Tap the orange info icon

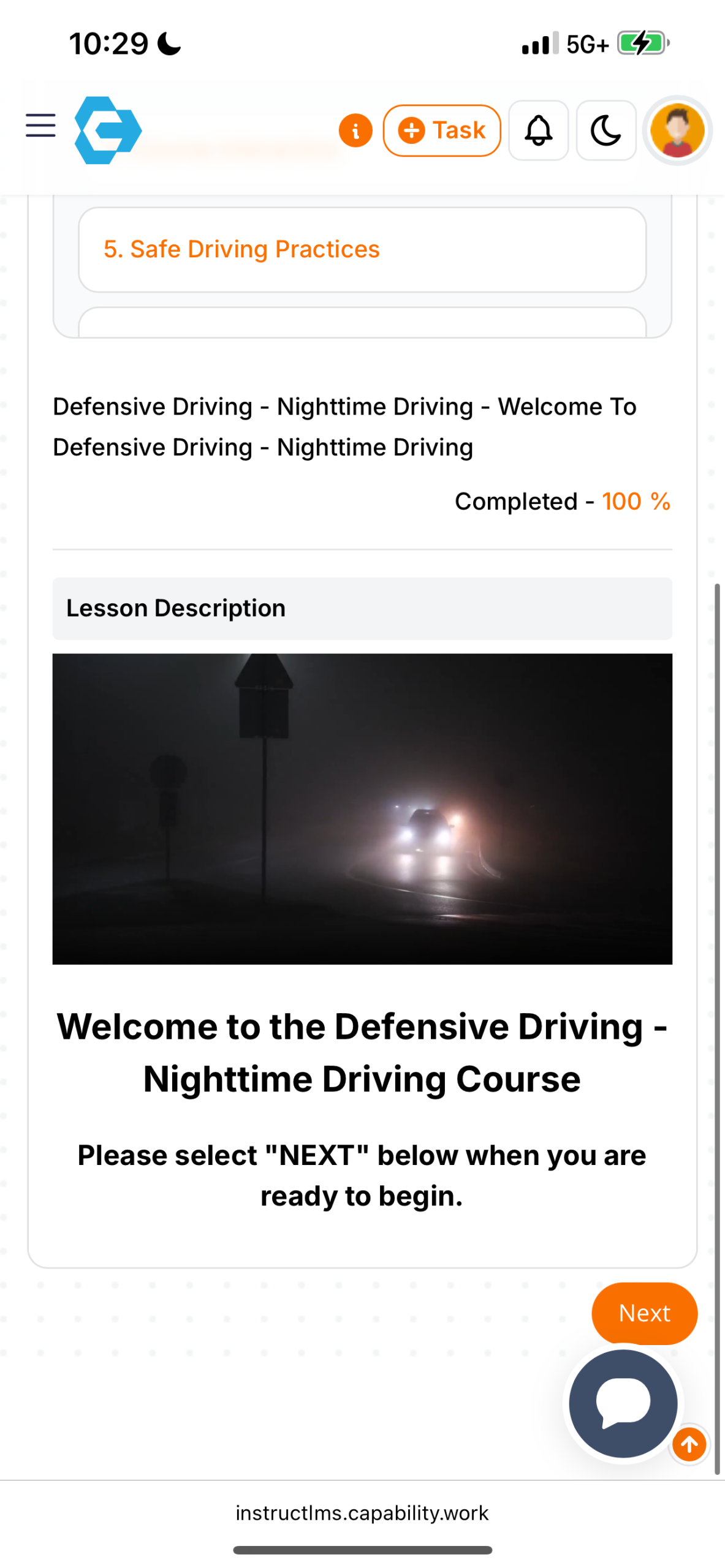click(x=355, y=130)
